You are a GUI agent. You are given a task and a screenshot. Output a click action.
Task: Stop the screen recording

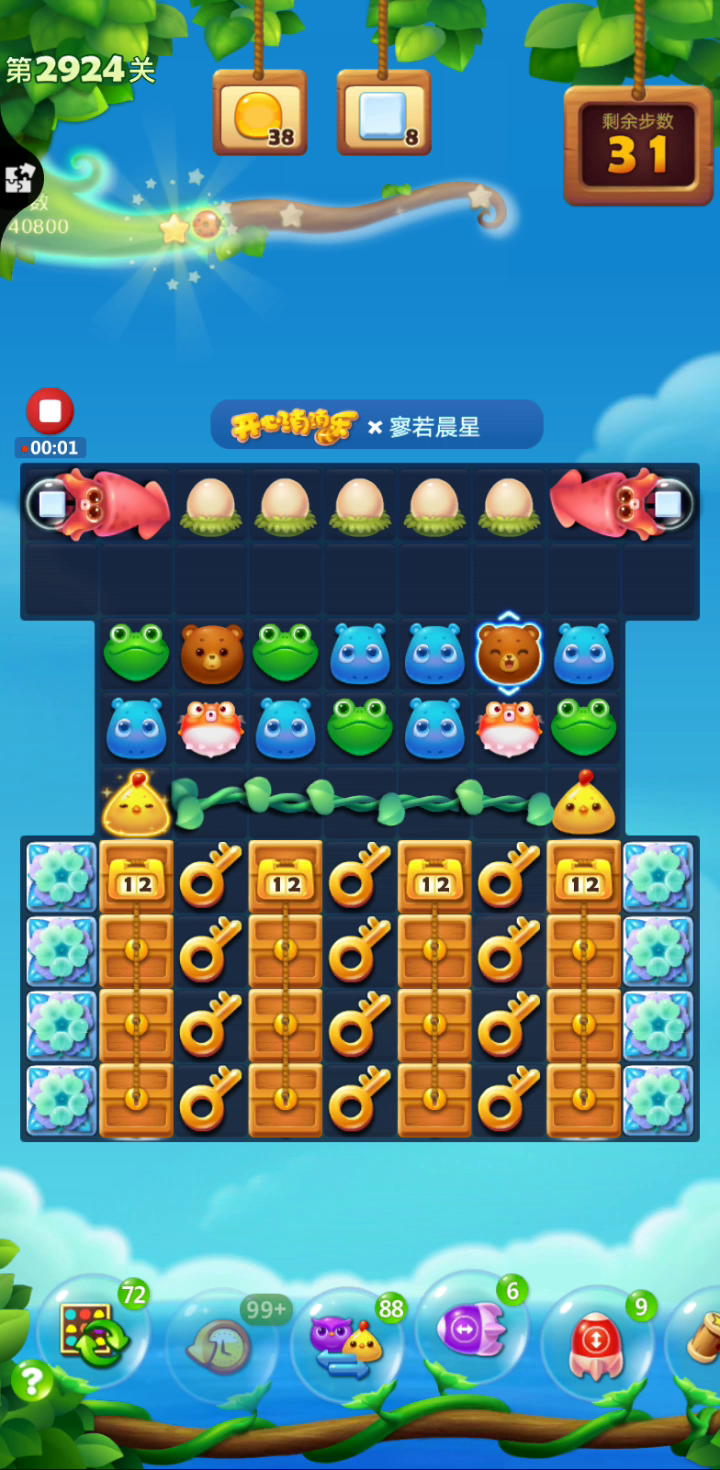(x=50, y=411)
